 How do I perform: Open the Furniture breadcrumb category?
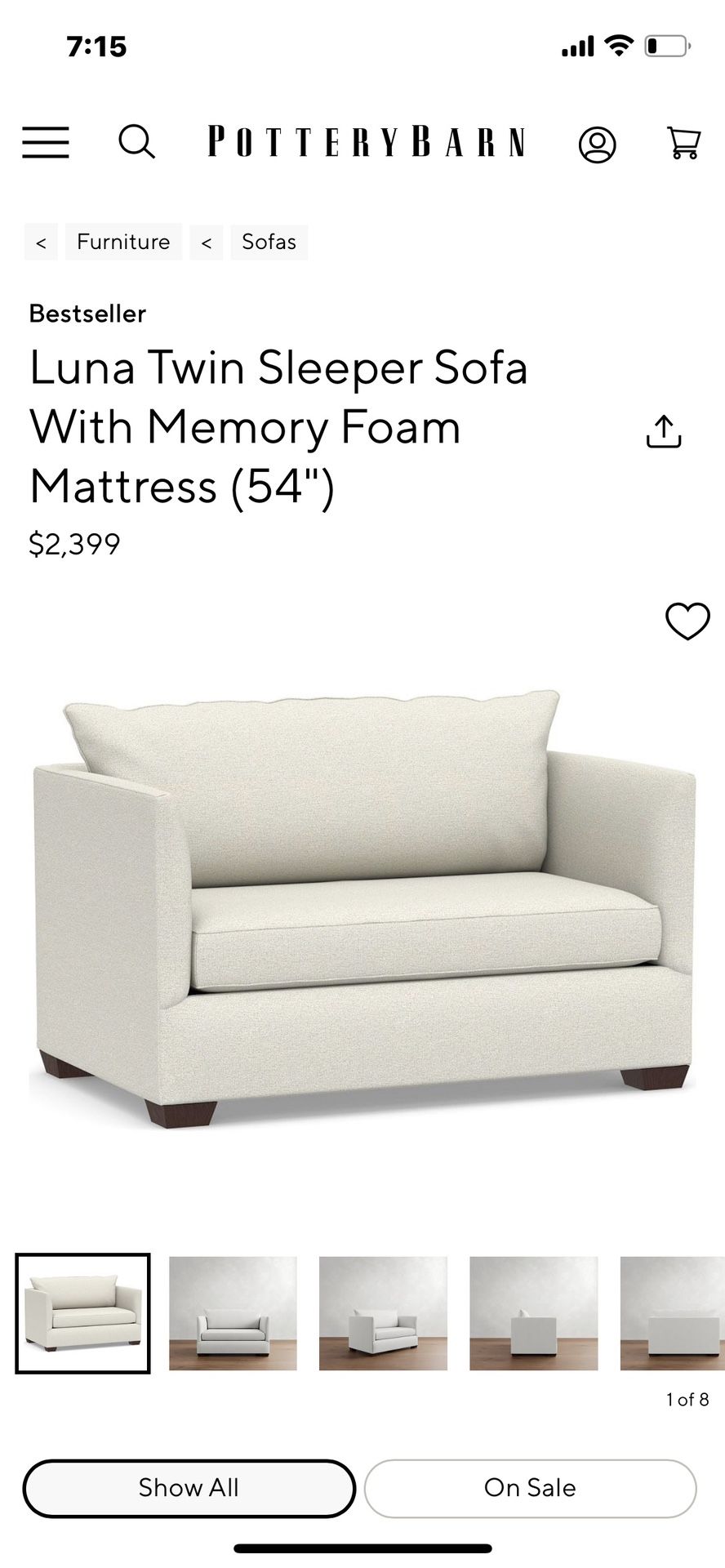tap(123, 242)
